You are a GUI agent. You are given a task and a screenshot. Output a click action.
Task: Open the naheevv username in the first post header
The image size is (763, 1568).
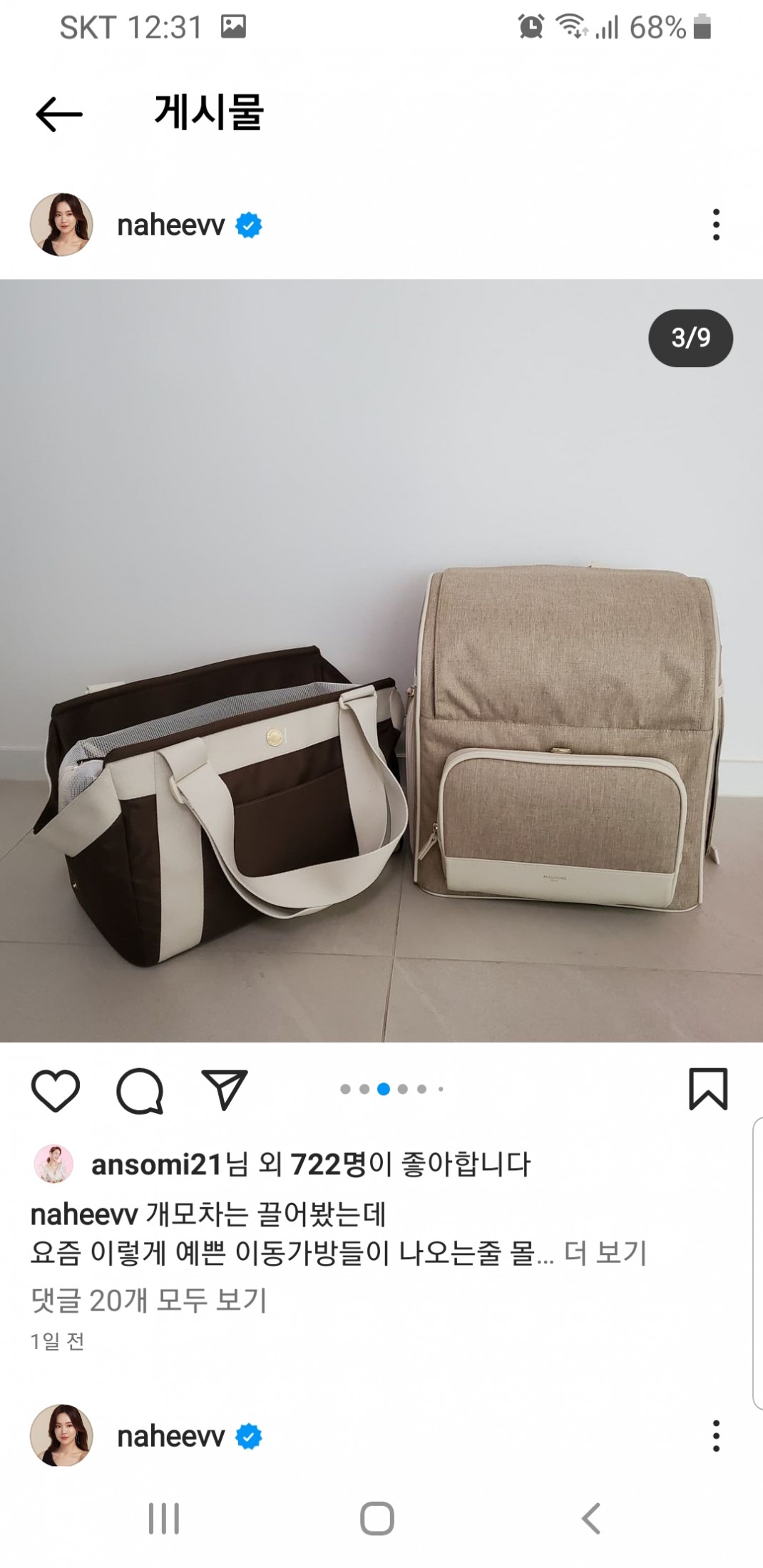(171, 225)
